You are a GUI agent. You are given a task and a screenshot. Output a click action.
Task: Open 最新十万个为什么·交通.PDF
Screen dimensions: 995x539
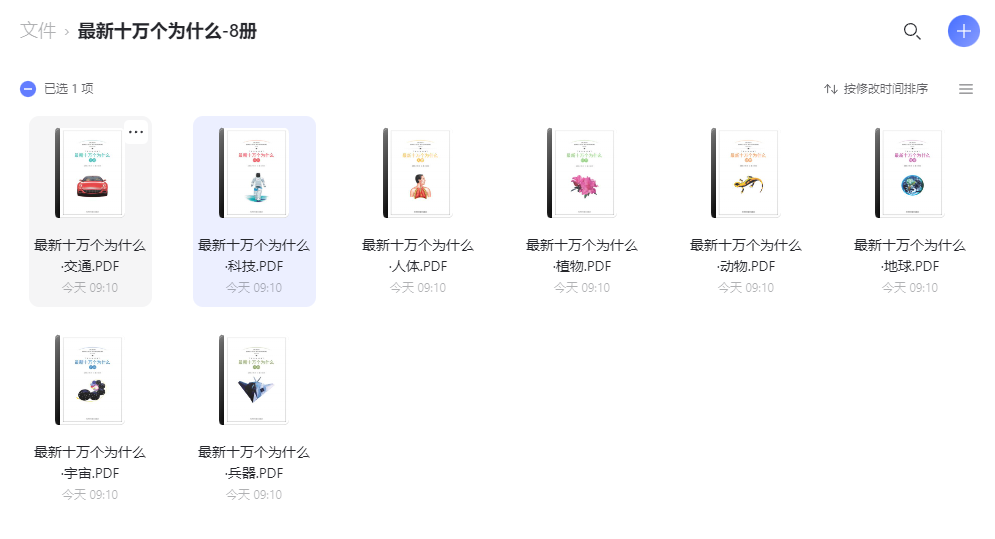[x=90, y=173]
